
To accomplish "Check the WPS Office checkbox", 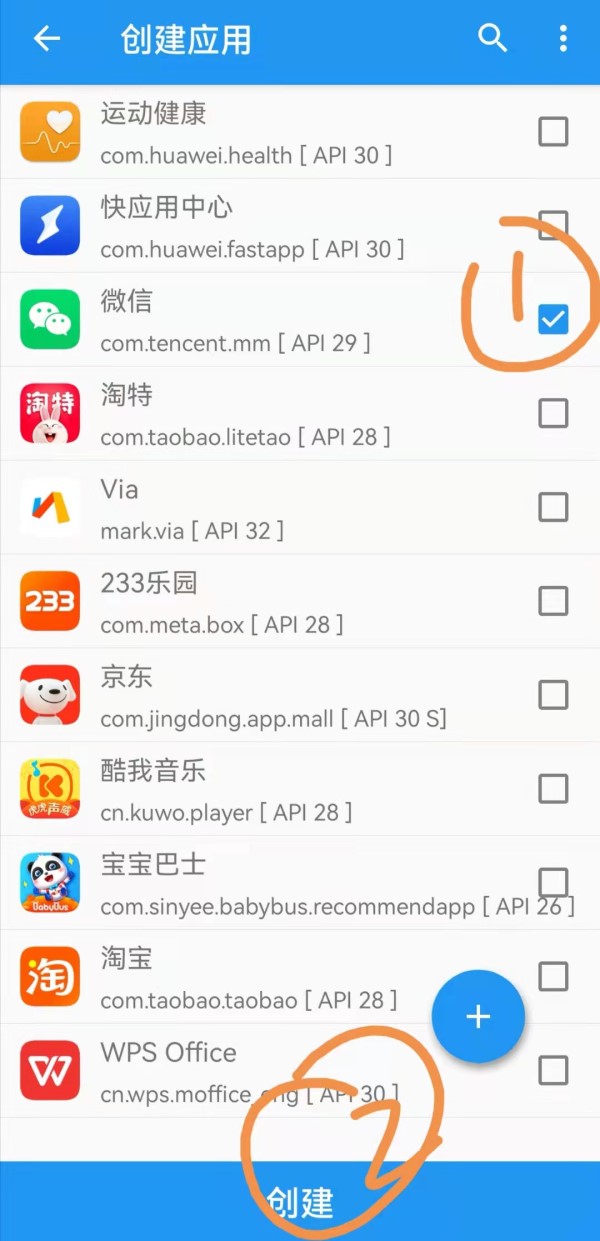I will [553, 1070].
